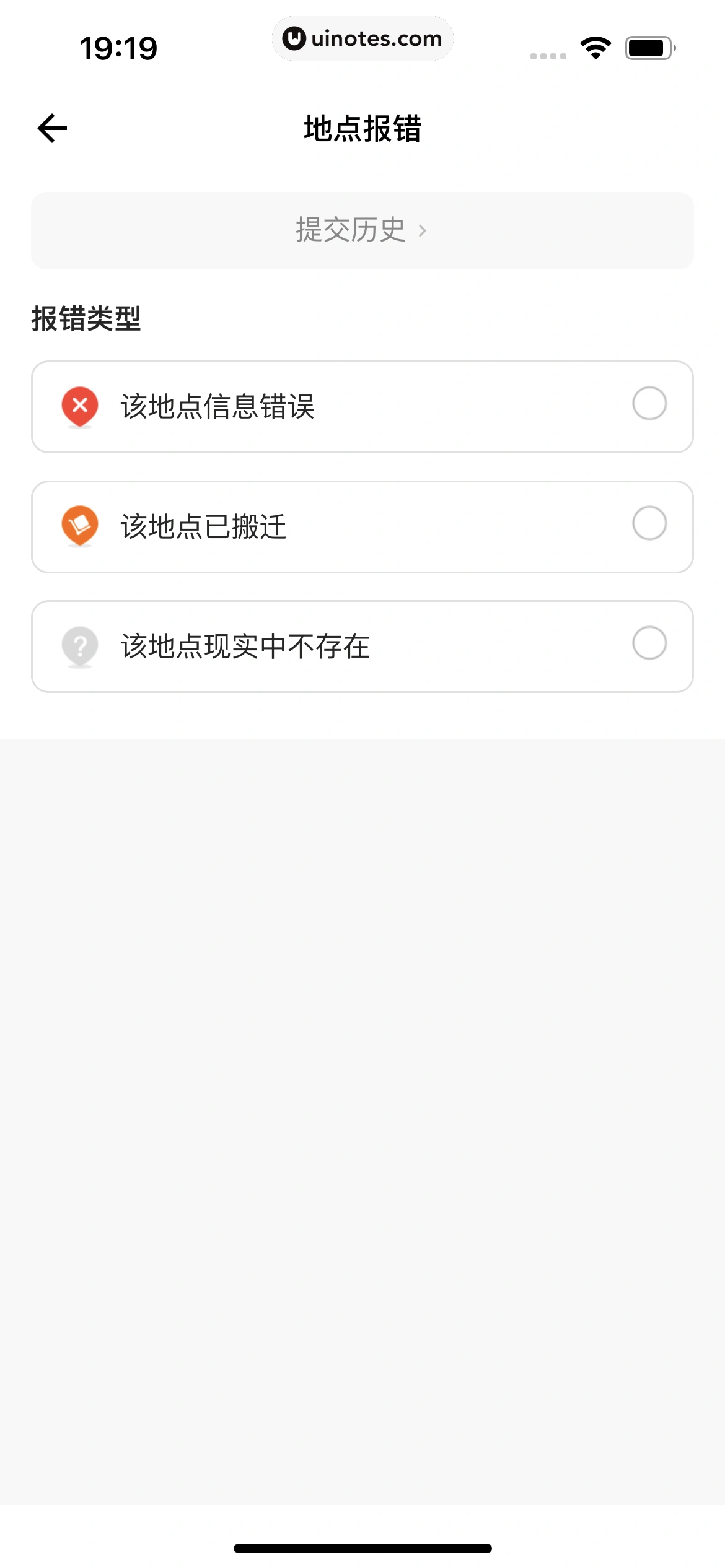Click the gray question mark pin icon
This screenshot has height=1568, width=725.
pos(79,646)
